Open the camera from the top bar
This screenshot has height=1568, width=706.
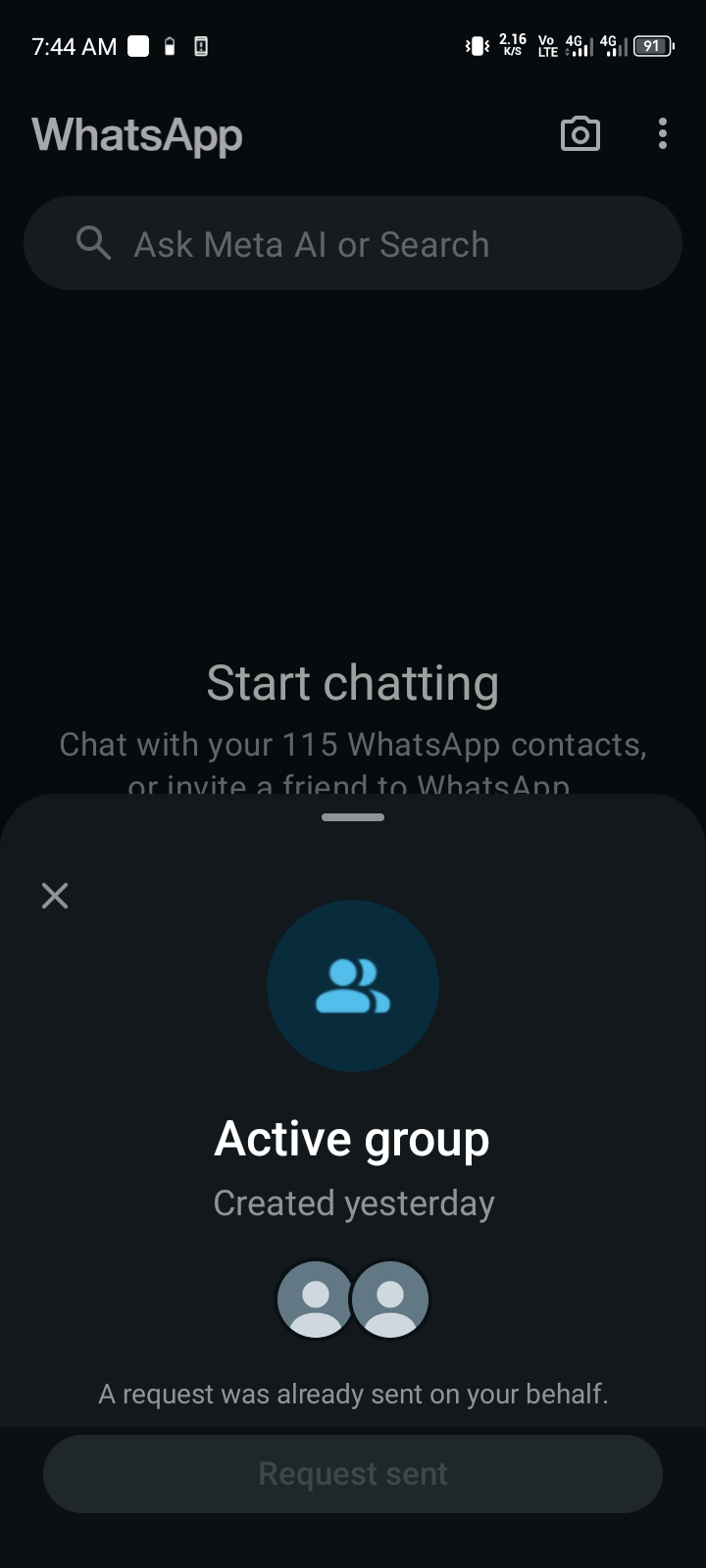point(580,134)
